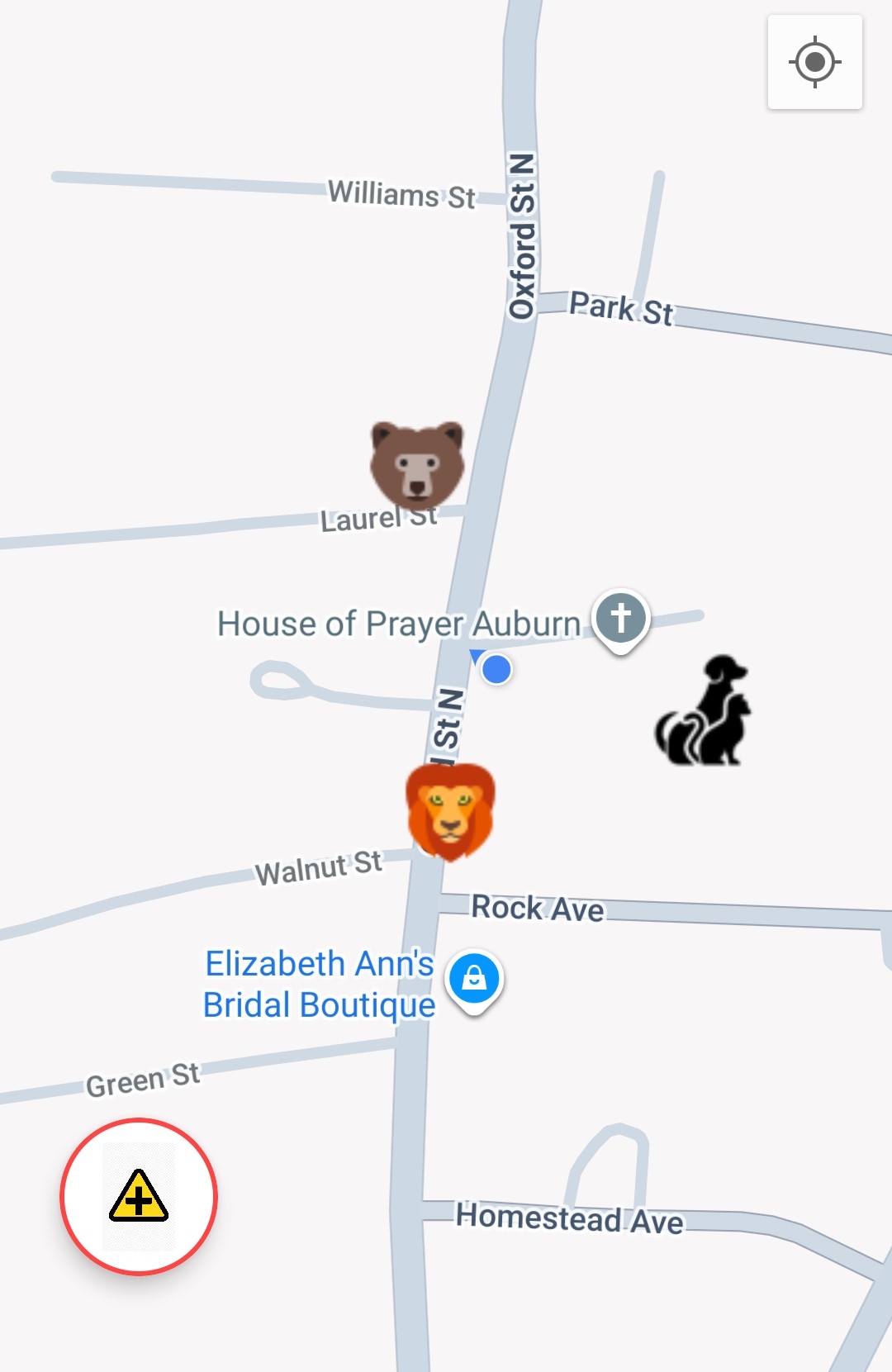Click the brown bear marker near Laurel St
892x1372 pixels.
point(417,464)
